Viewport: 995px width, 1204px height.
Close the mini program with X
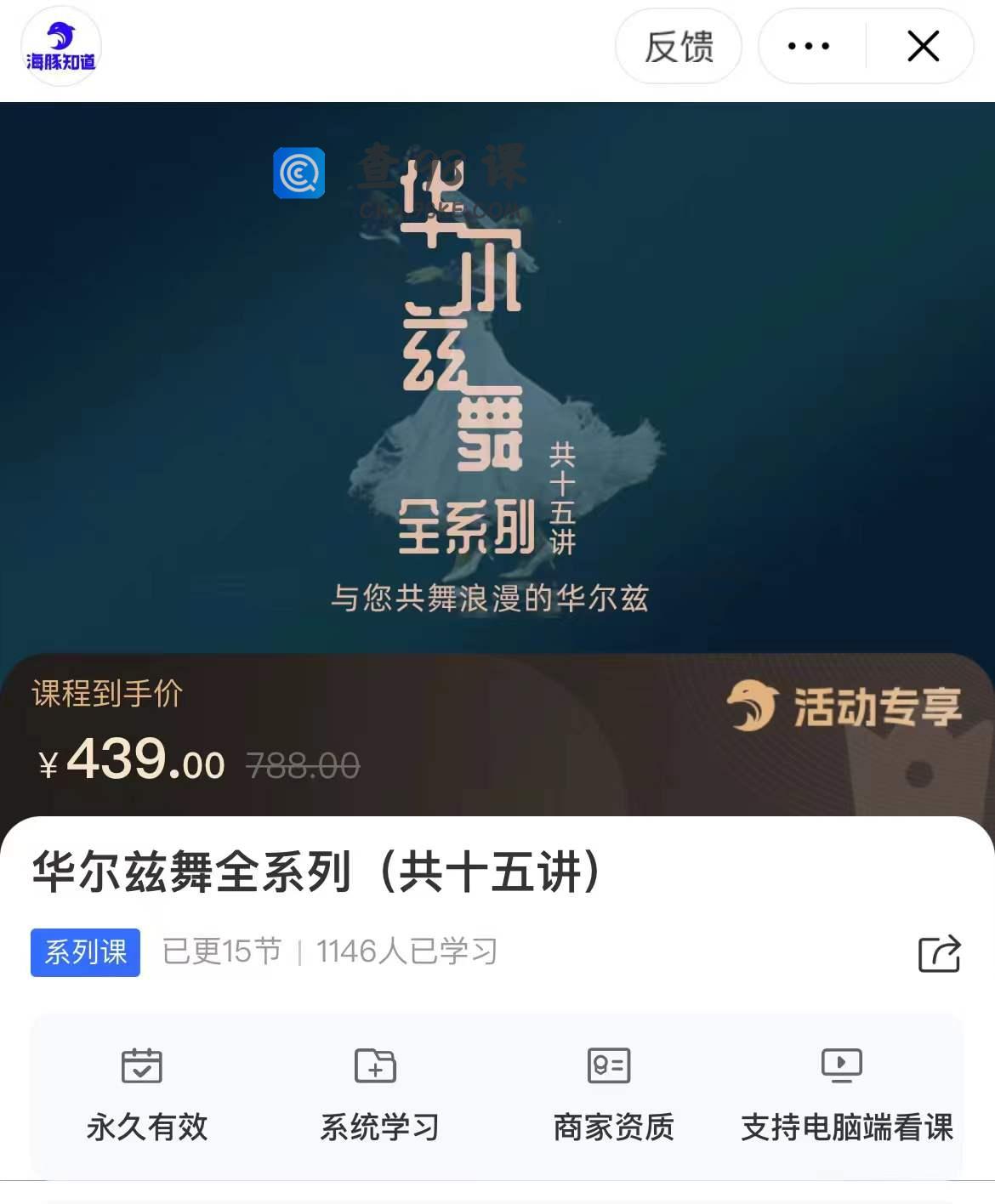(x=923, y=47)
